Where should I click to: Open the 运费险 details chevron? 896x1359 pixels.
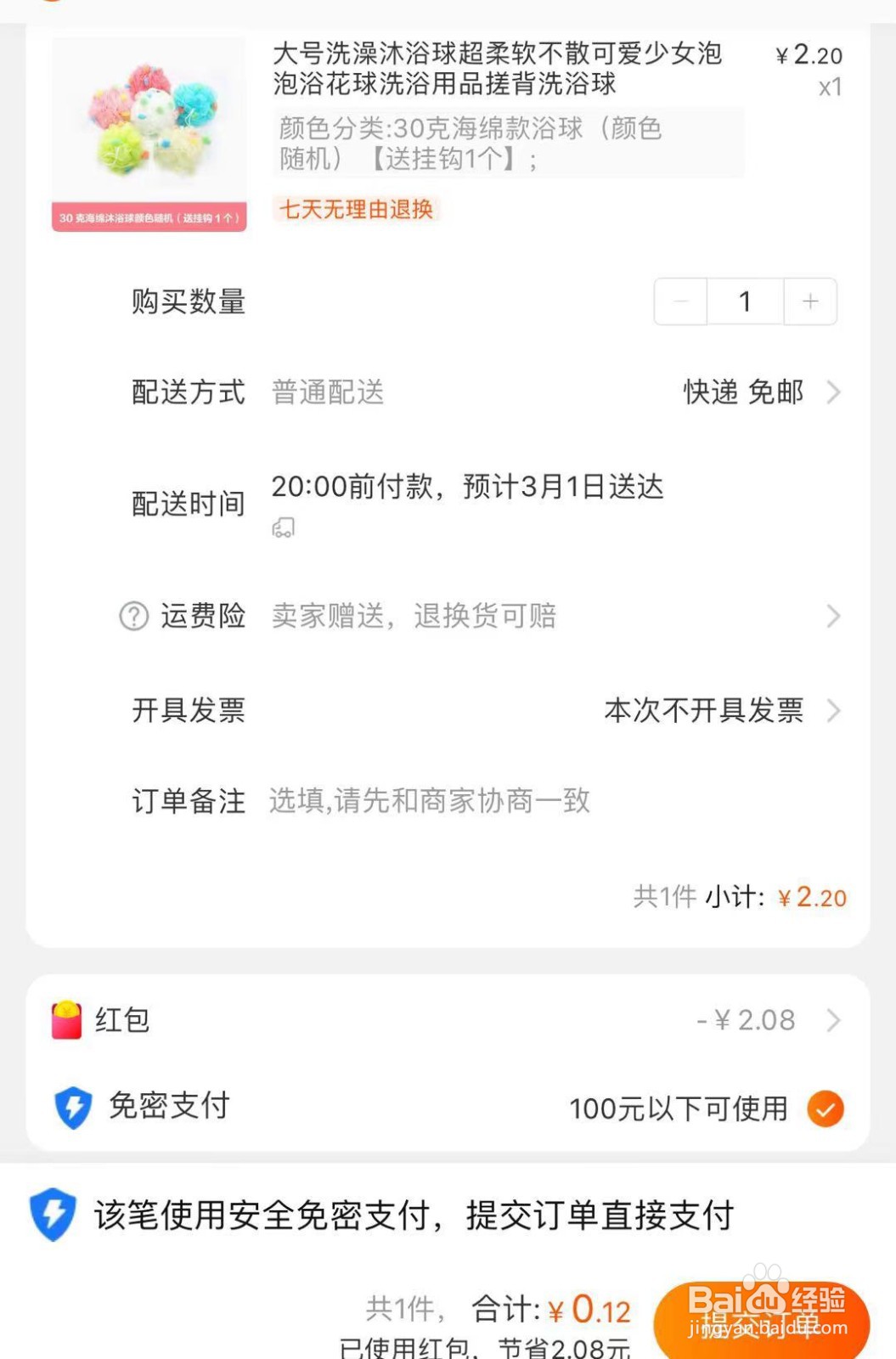tap(834, 617)
